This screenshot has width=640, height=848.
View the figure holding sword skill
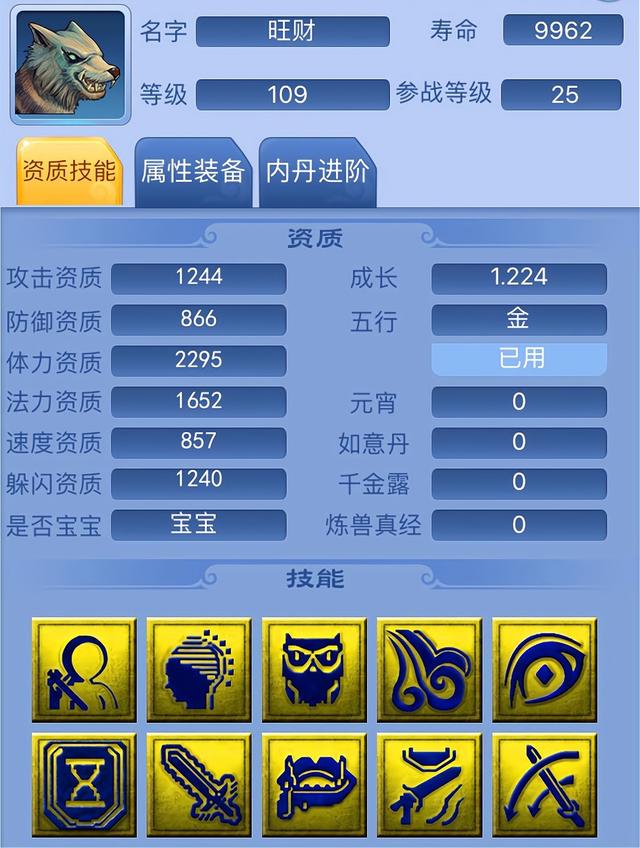click(84, 668)
